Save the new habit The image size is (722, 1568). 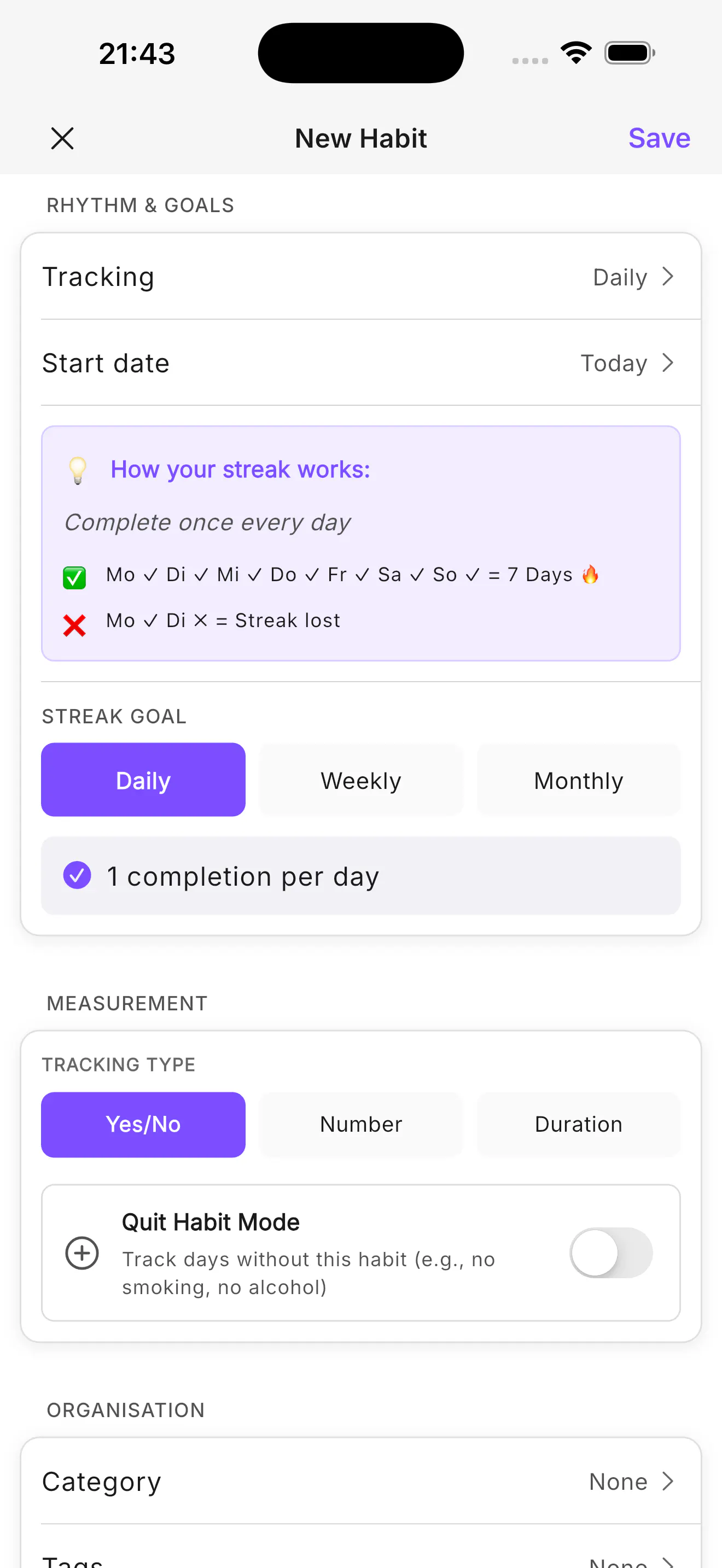click(659, 138)
